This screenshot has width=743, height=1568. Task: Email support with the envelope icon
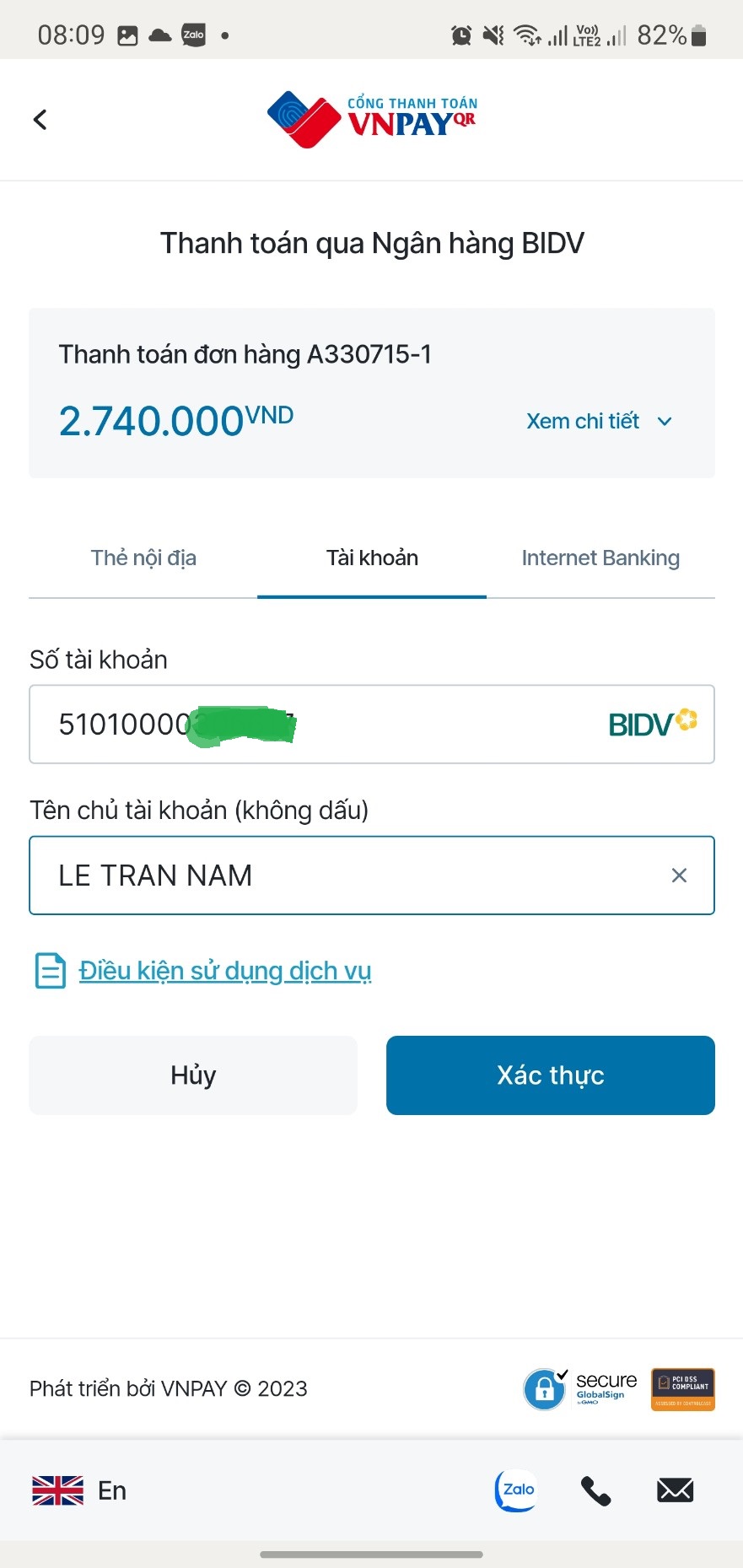[675, 1490]
